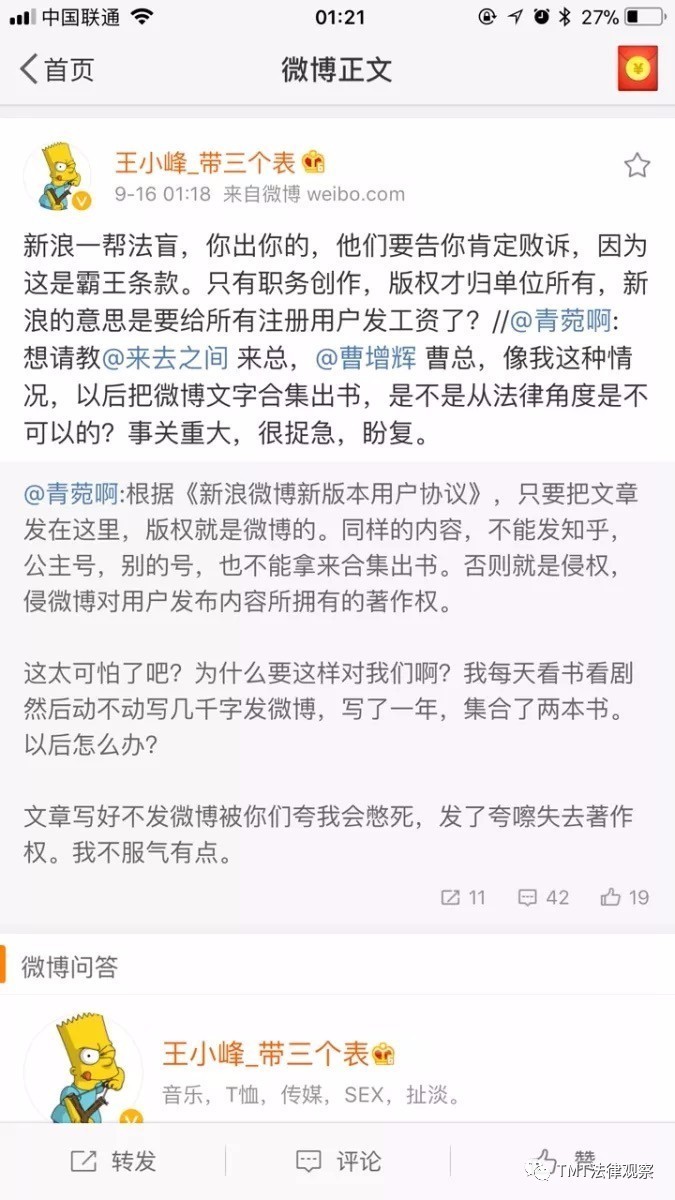675x1200 pixels.
Task: Open the red envelope icon
Action: coord(637,69)
